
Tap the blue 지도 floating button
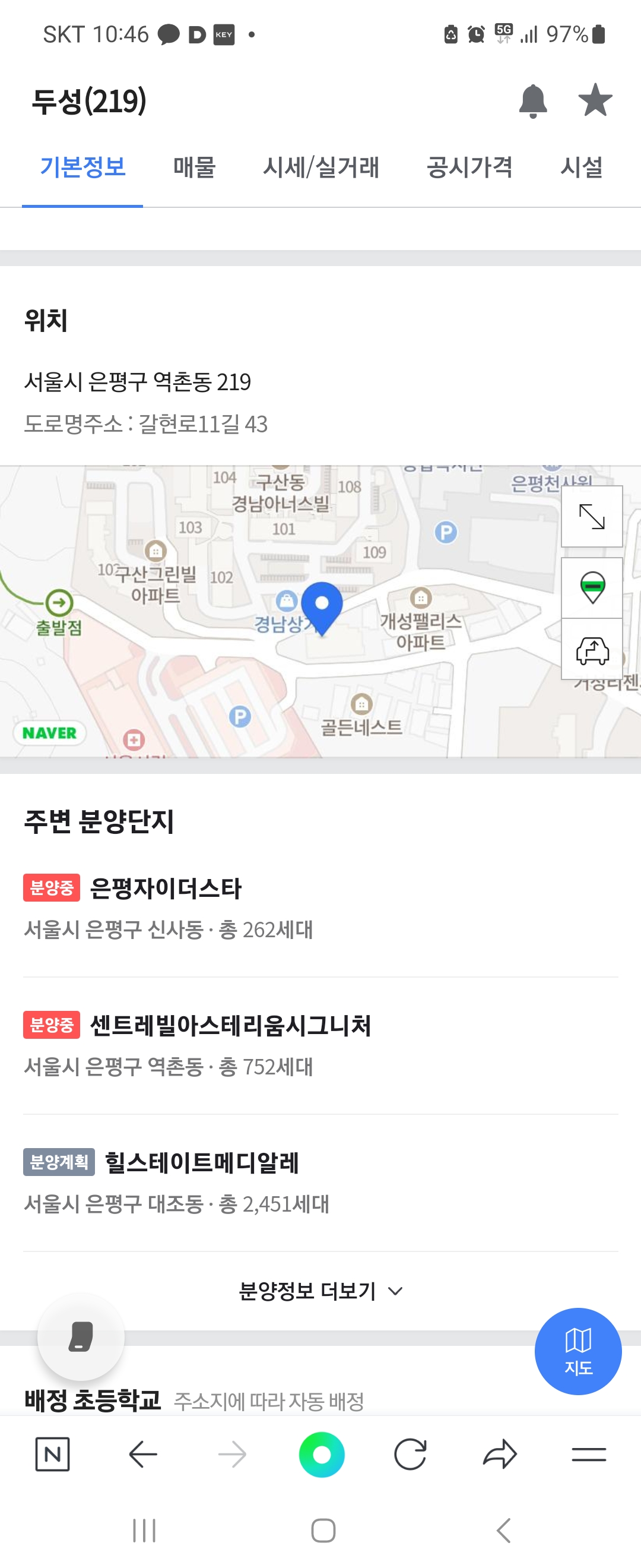pos(577,1351)
